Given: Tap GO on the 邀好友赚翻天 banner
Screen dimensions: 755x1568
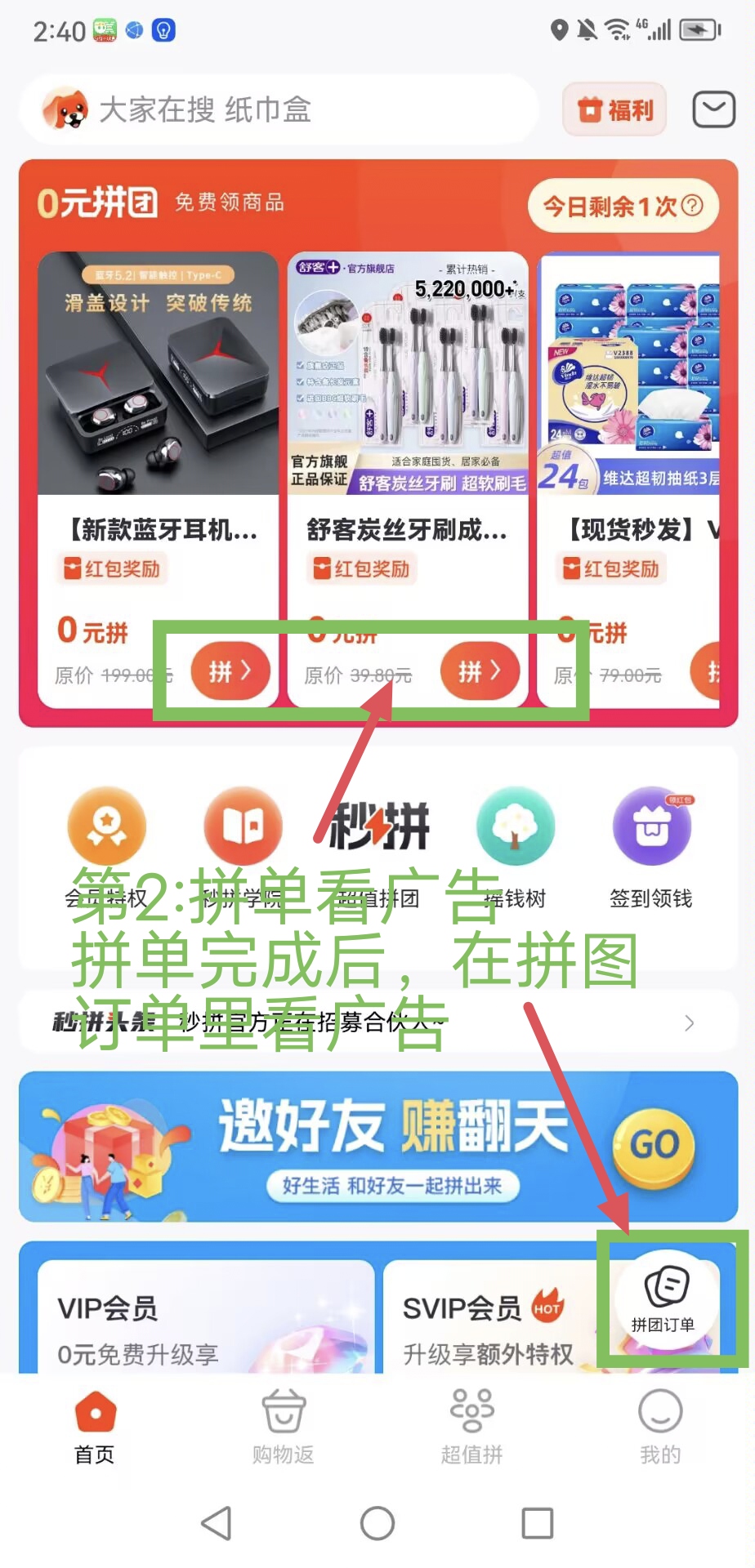Looking at the screenshot, I should 654,1145.
